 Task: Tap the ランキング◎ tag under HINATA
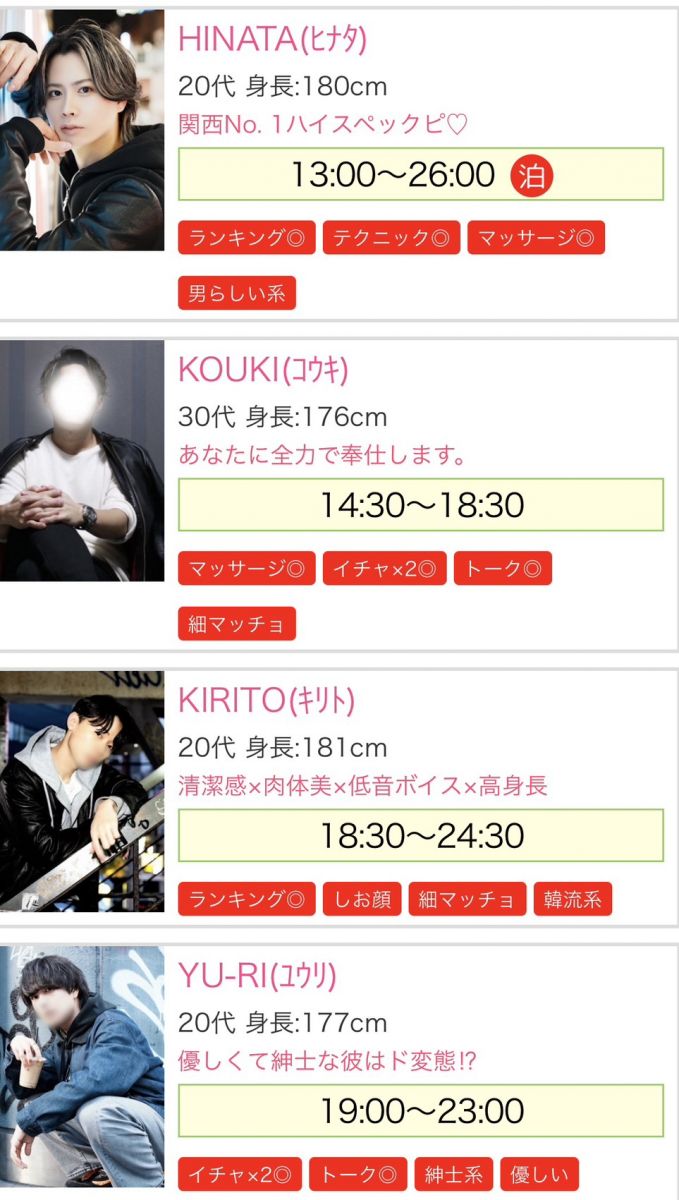[x=246, y=238]
